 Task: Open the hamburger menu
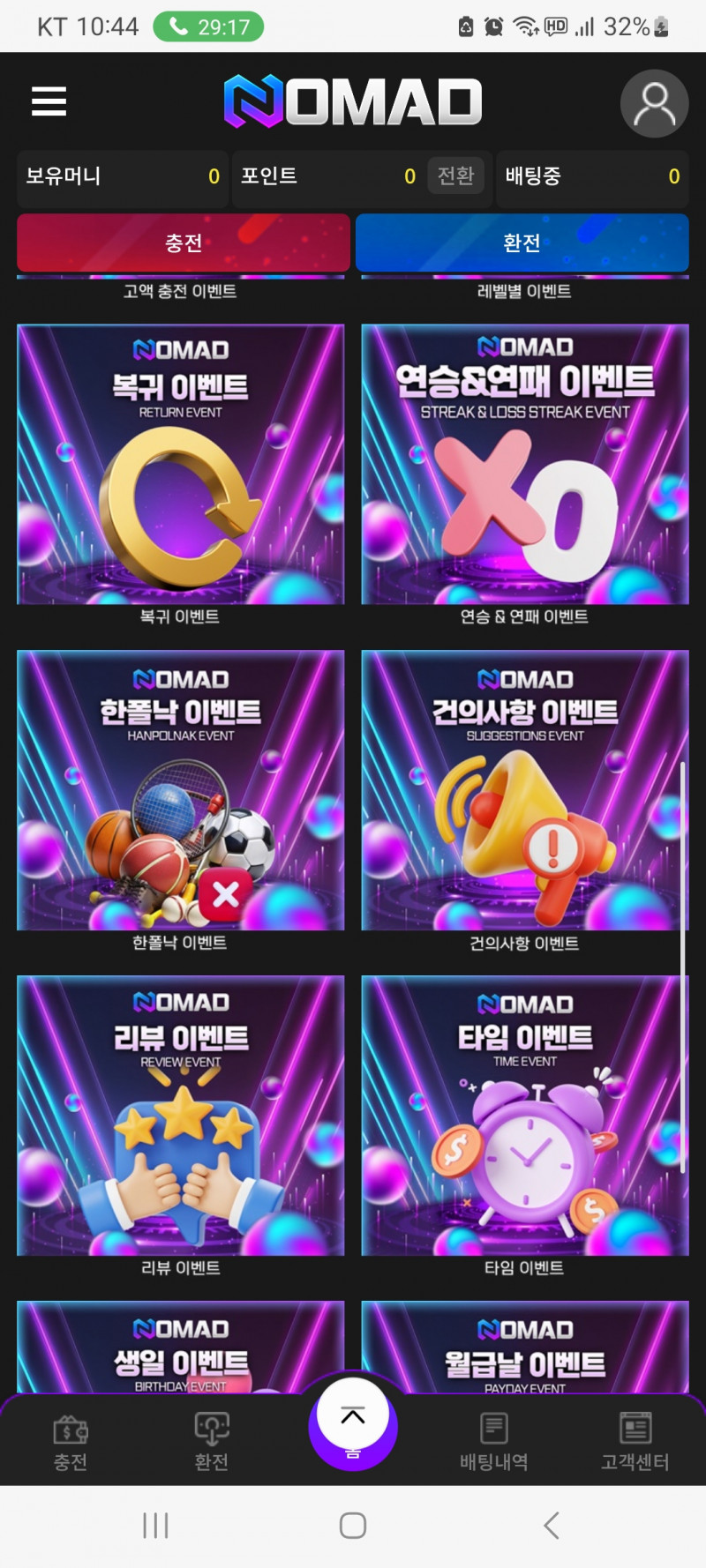pyautogui.click(x=49, y=101)
